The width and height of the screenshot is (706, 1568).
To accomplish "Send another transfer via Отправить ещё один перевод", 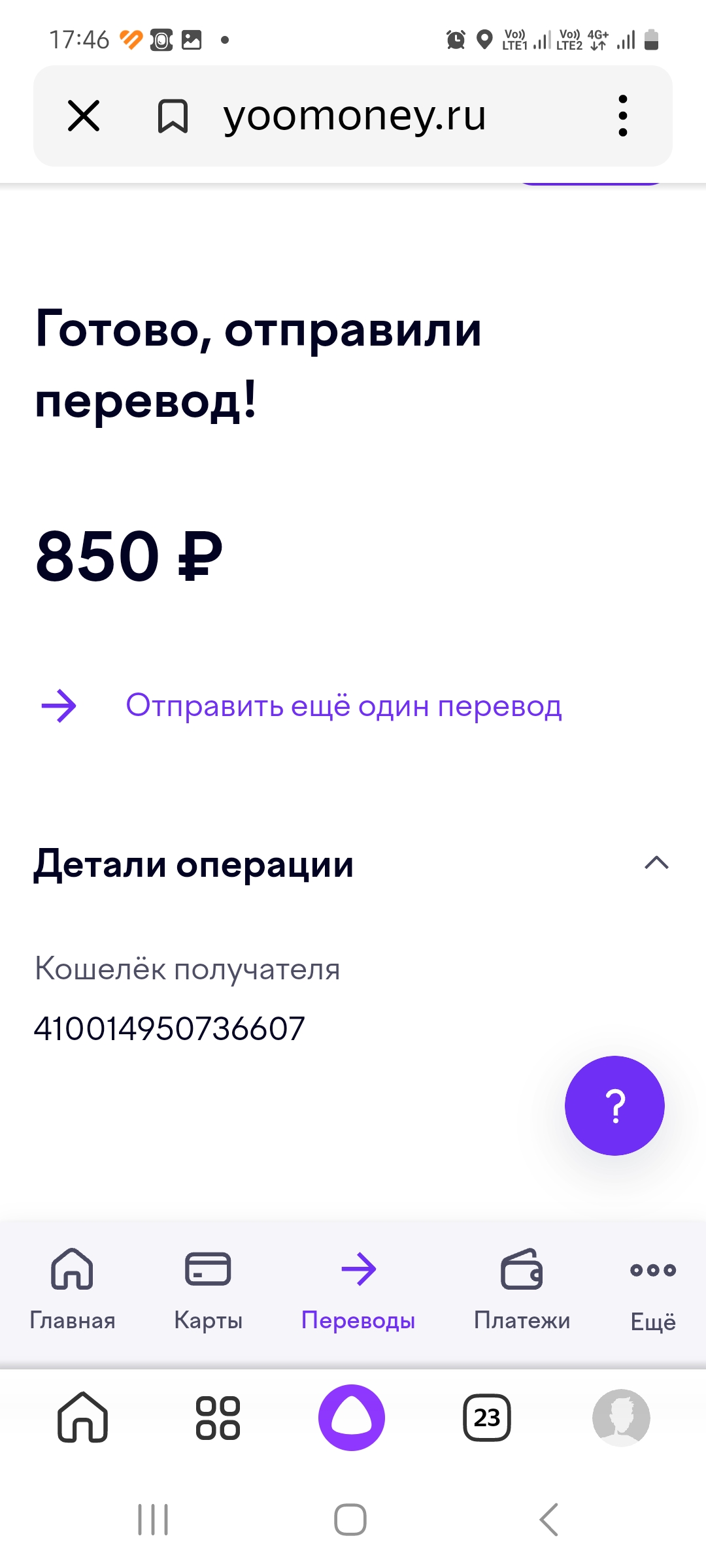I will pyautogui.click(x=343, y=706).
